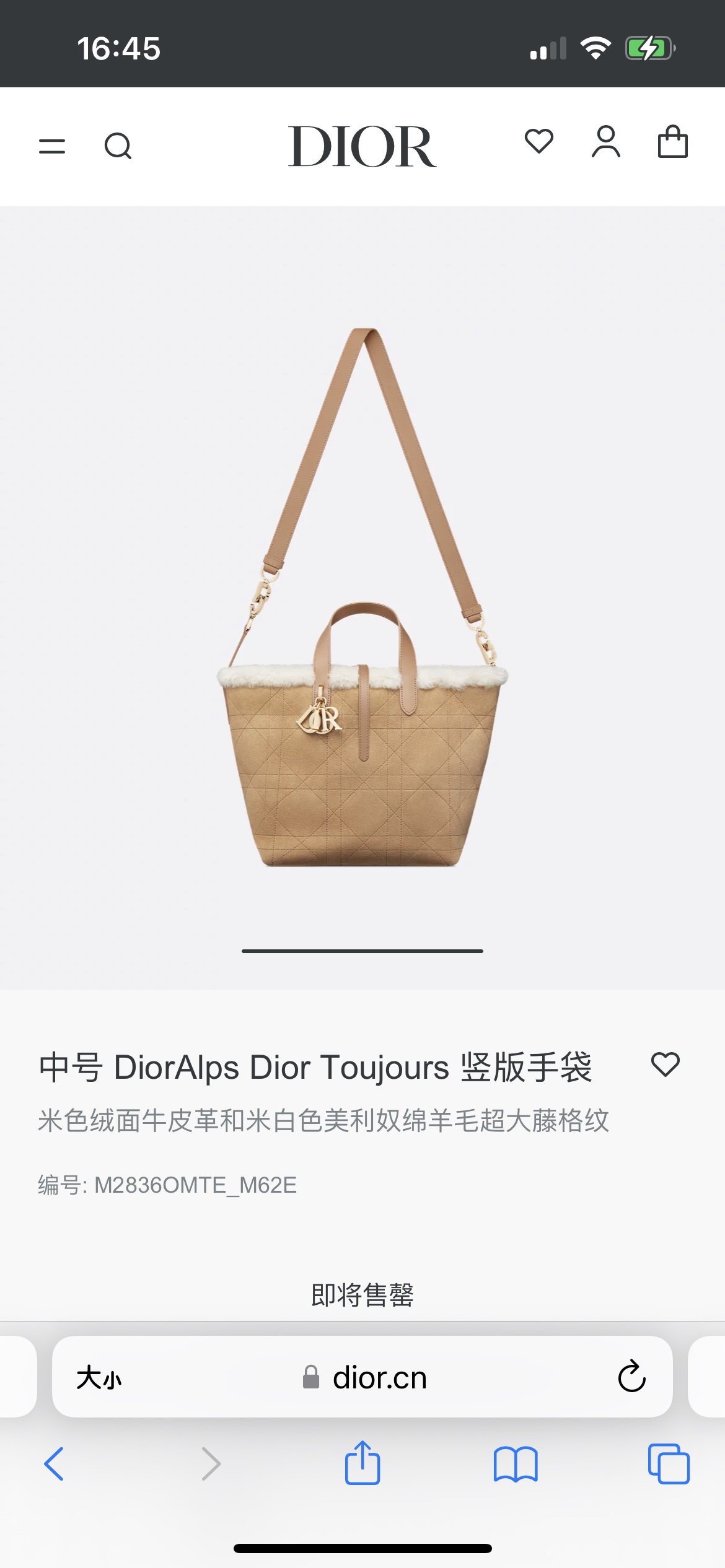The image size is (725, 1568).
Task: Open shopping bag
Action: (672, 142)
